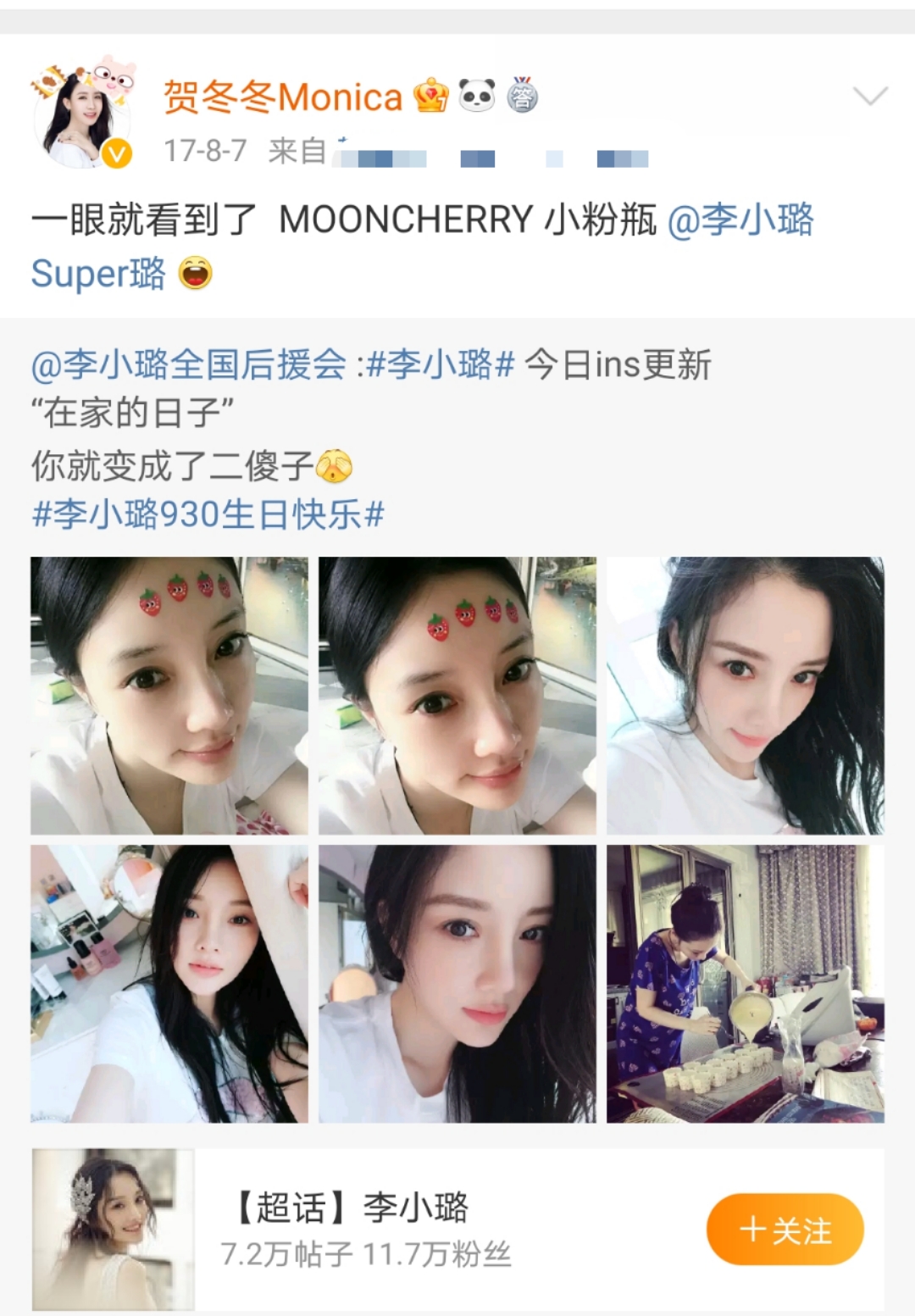Open the photo with nail polish bottles

coord(169,983)
